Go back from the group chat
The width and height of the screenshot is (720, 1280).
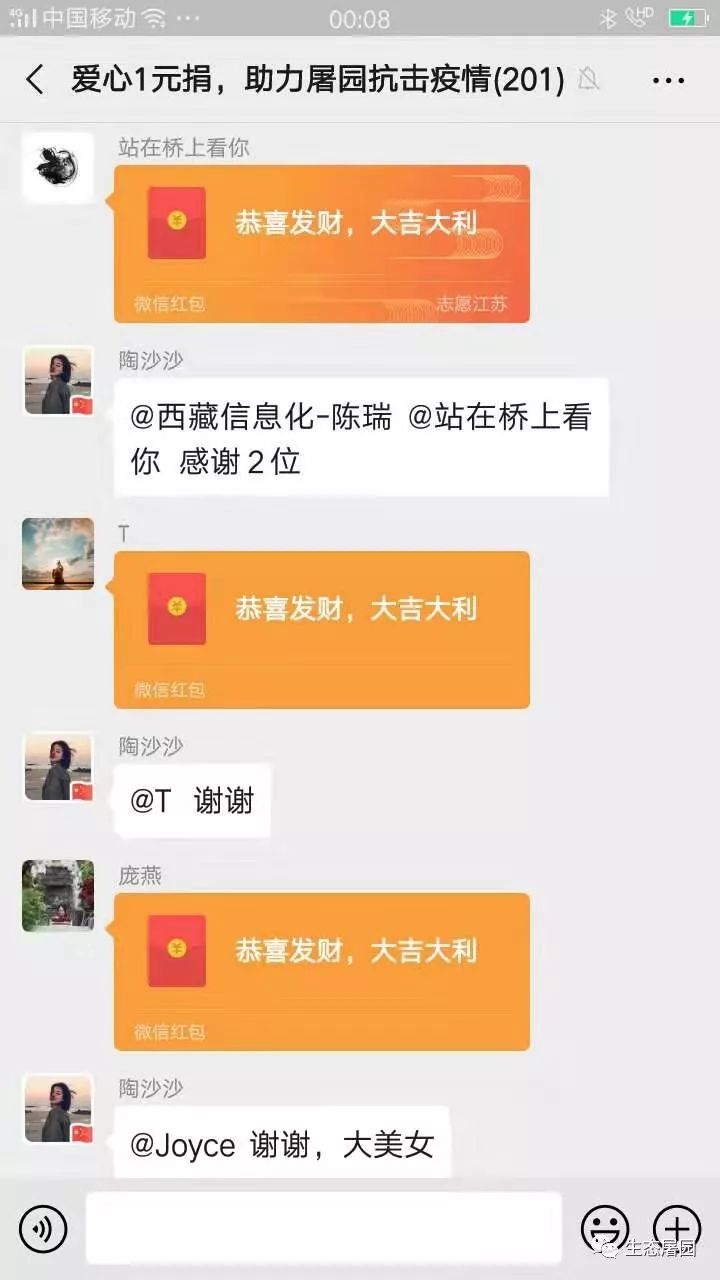(35, 80)
